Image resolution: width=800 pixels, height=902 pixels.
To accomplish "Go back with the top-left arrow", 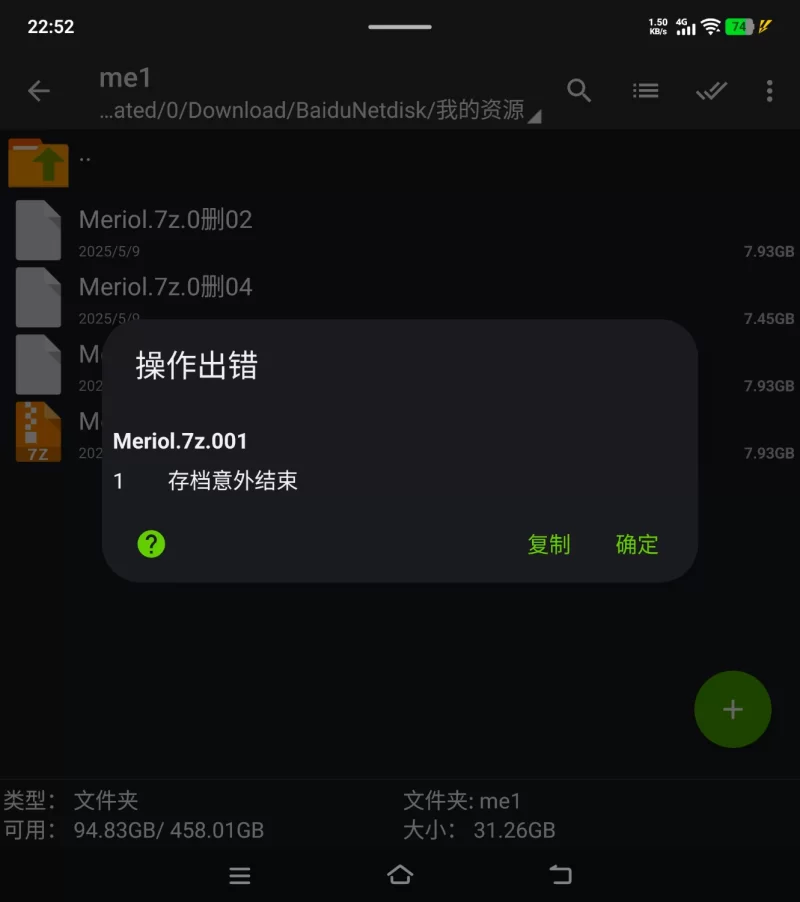I will pyautogui.click(x=39, y=91).
